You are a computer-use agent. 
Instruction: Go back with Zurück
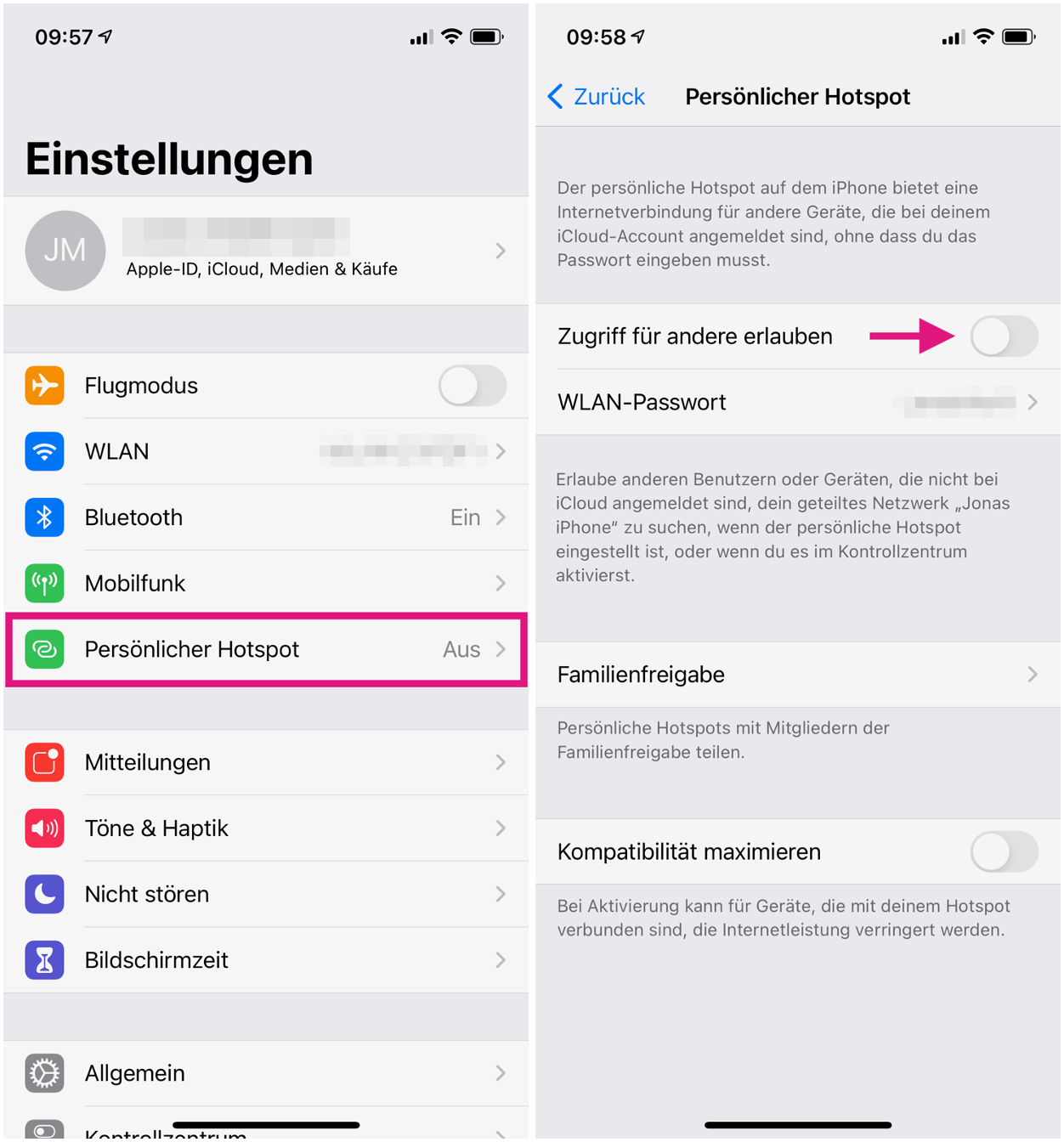pos(597,97)
